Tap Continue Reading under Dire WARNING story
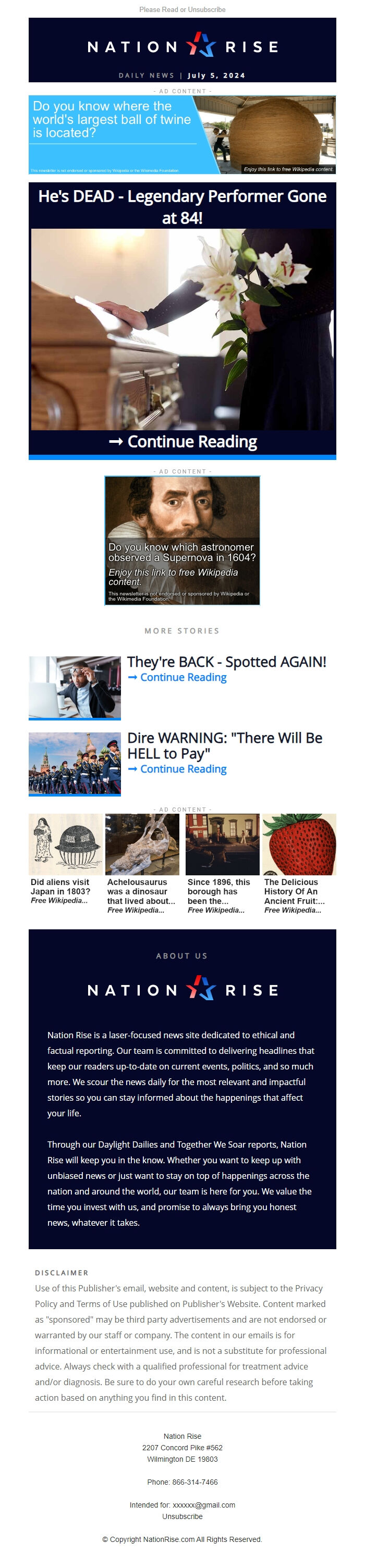365x1568 pixels. tap(177, 769)
